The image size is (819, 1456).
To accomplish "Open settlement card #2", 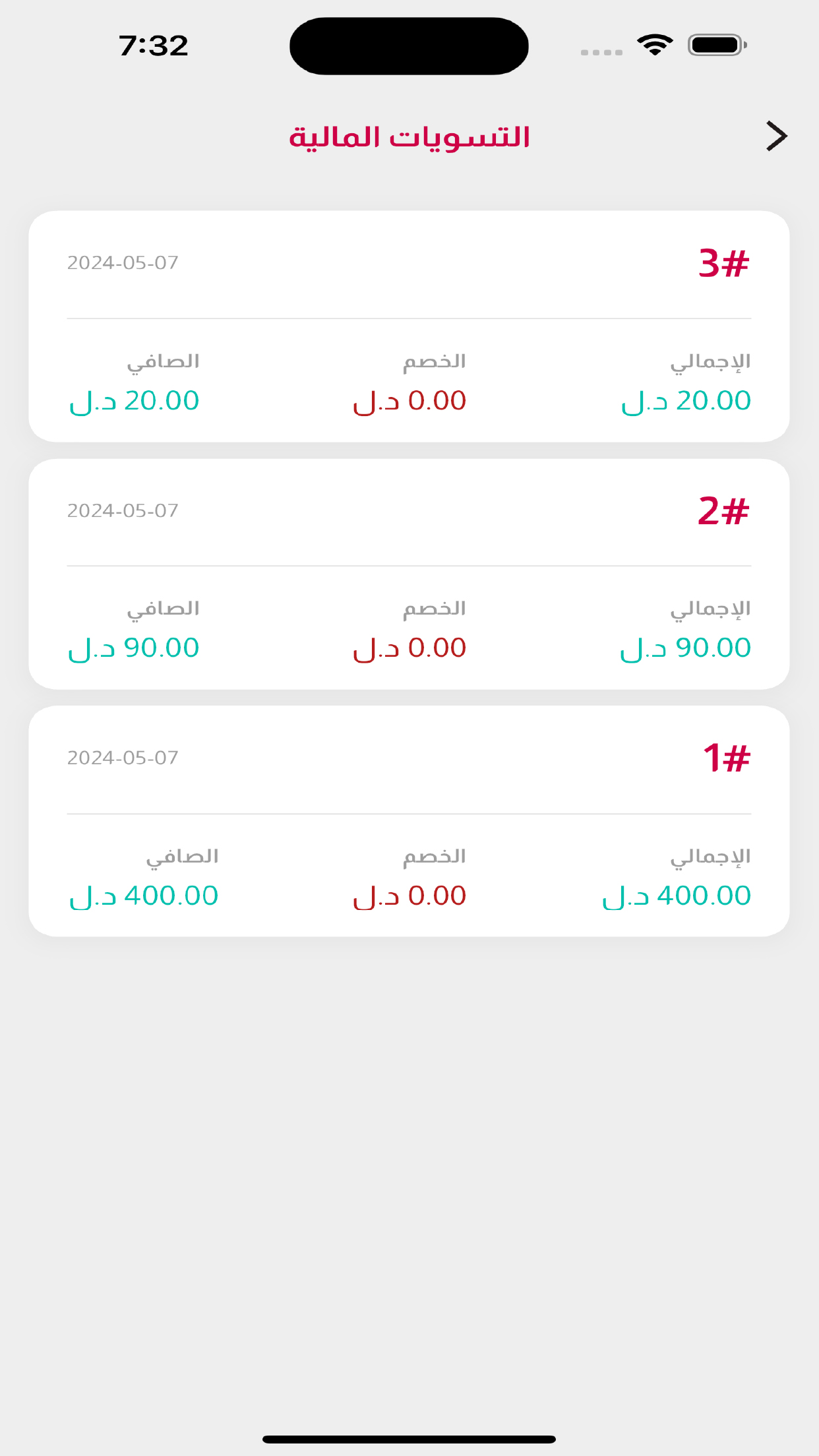I will 409,574.
